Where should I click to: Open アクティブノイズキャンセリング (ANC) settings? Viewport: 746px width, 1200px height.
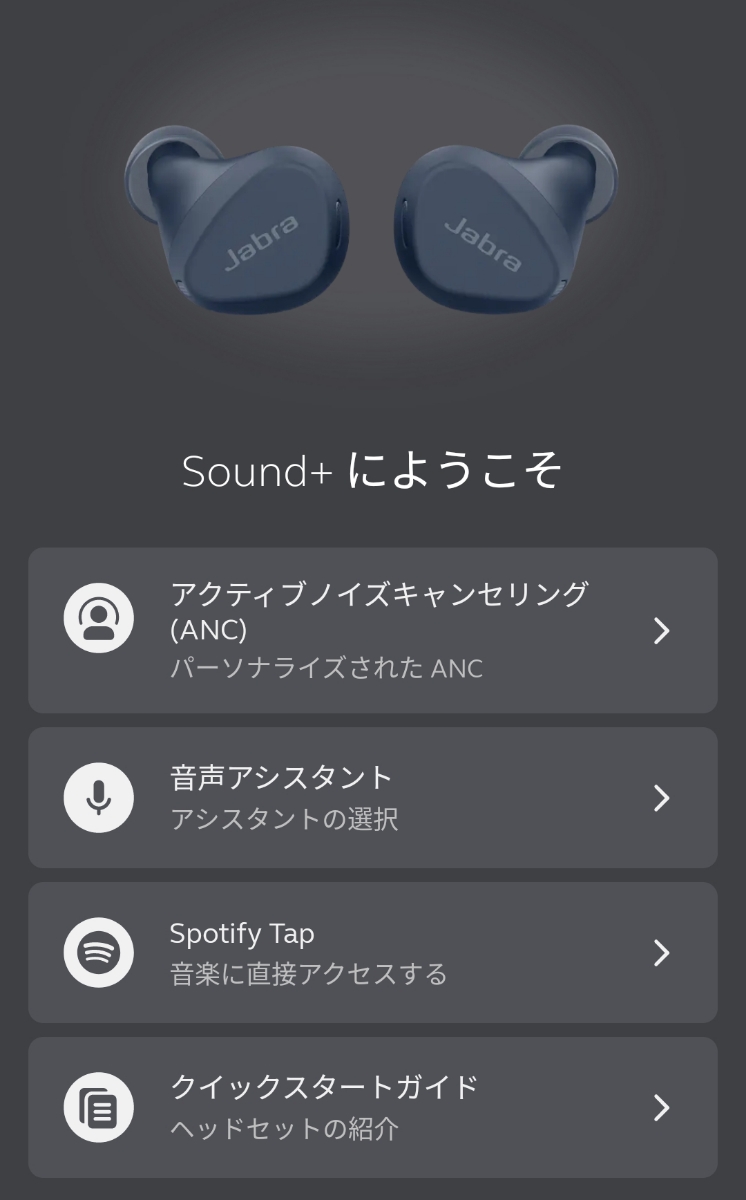(x=372, y=630)
